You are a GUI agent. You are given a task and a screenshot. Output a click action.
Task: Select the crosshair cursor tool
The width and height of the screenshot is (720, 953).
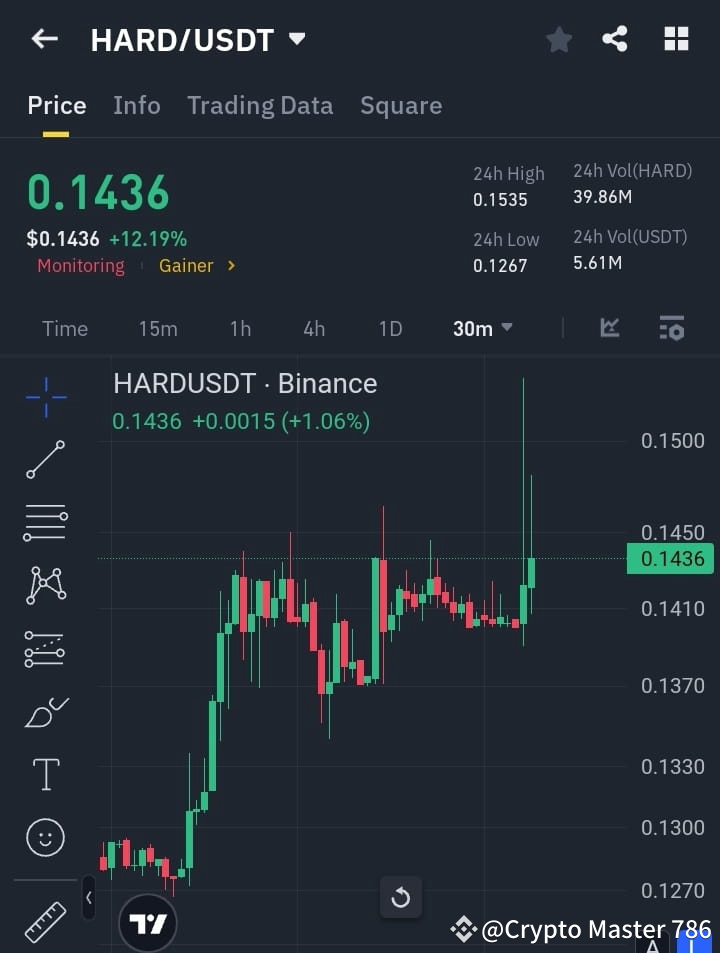[x=44, y=397]
